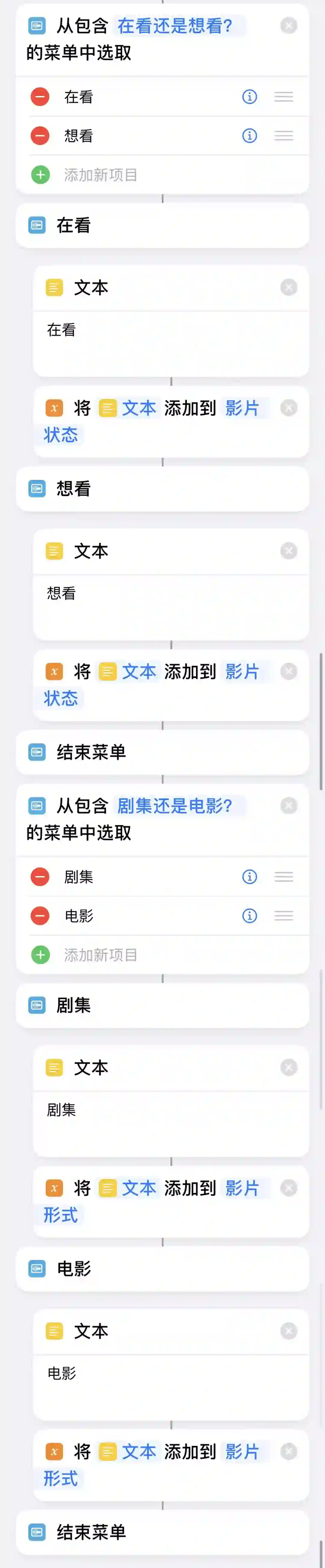
Task: Open info for the 电影 menu item
Action: click(x=249, y=916)
